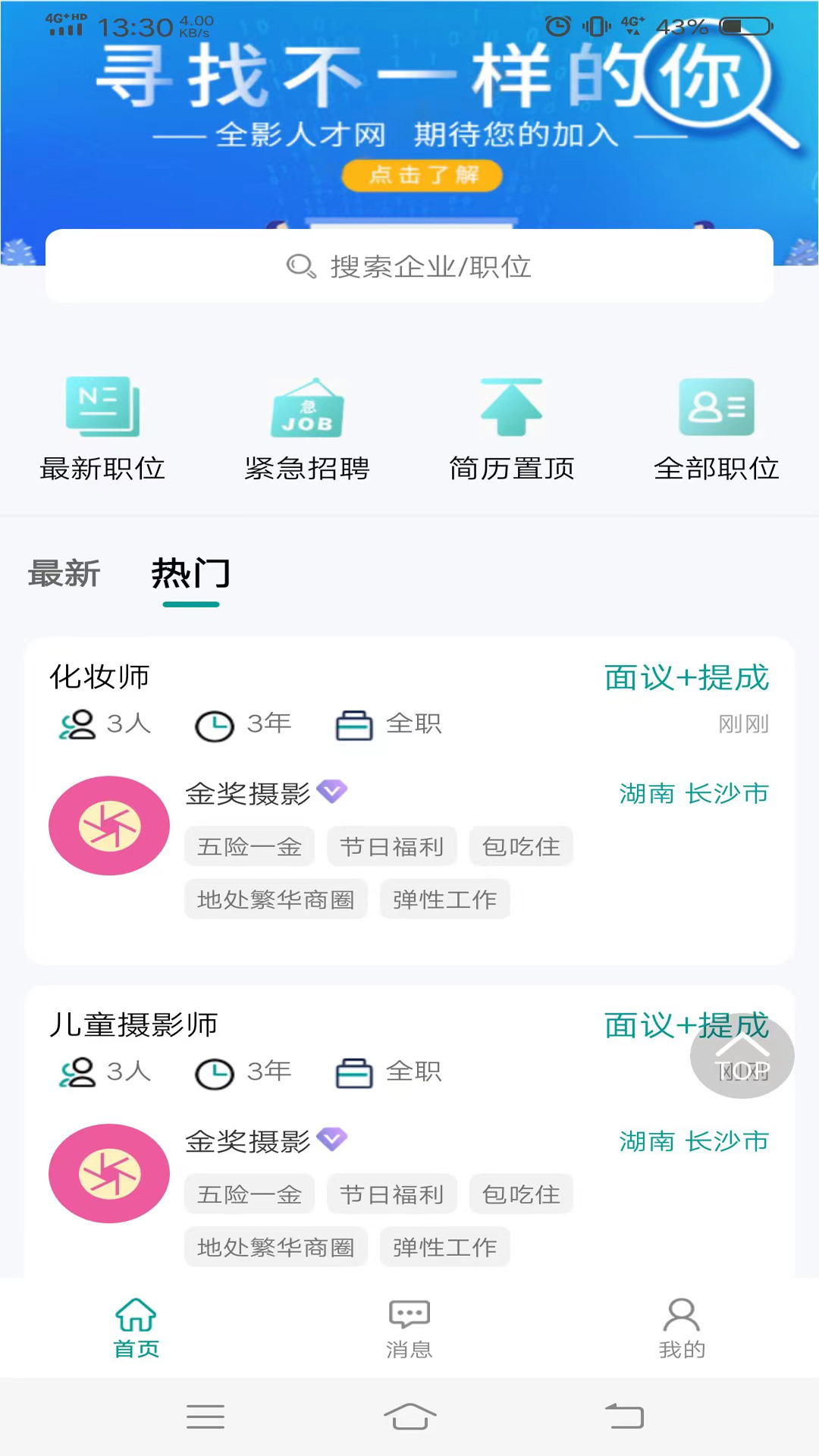Screen dimensions: 819x1456
Task: Switch to the 最新 tab
Action: point(64,573)
